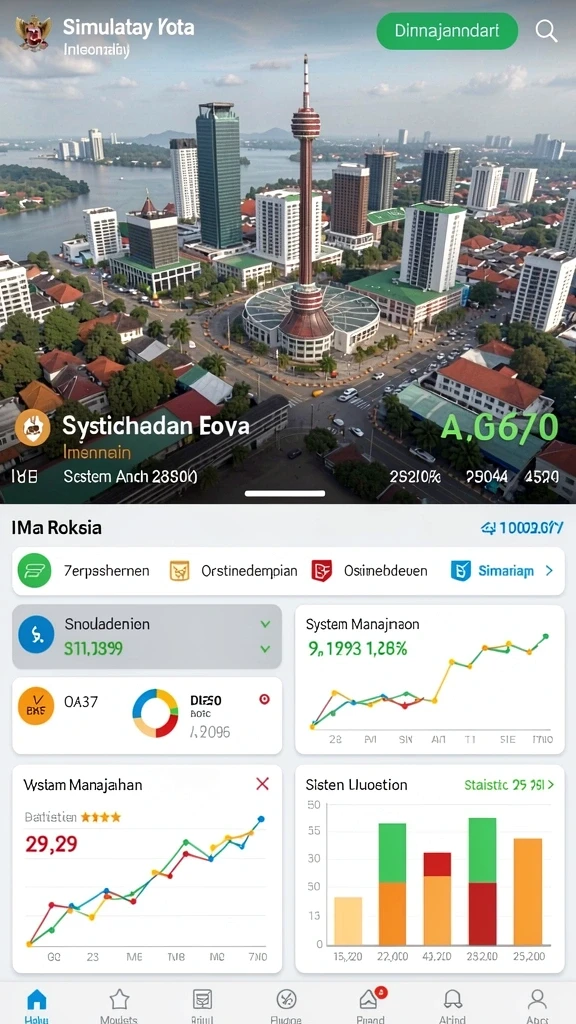This screenshot has height=1024, width=576.
Task: Go to the person profile tab
Action: click(x=537, y=1004)
